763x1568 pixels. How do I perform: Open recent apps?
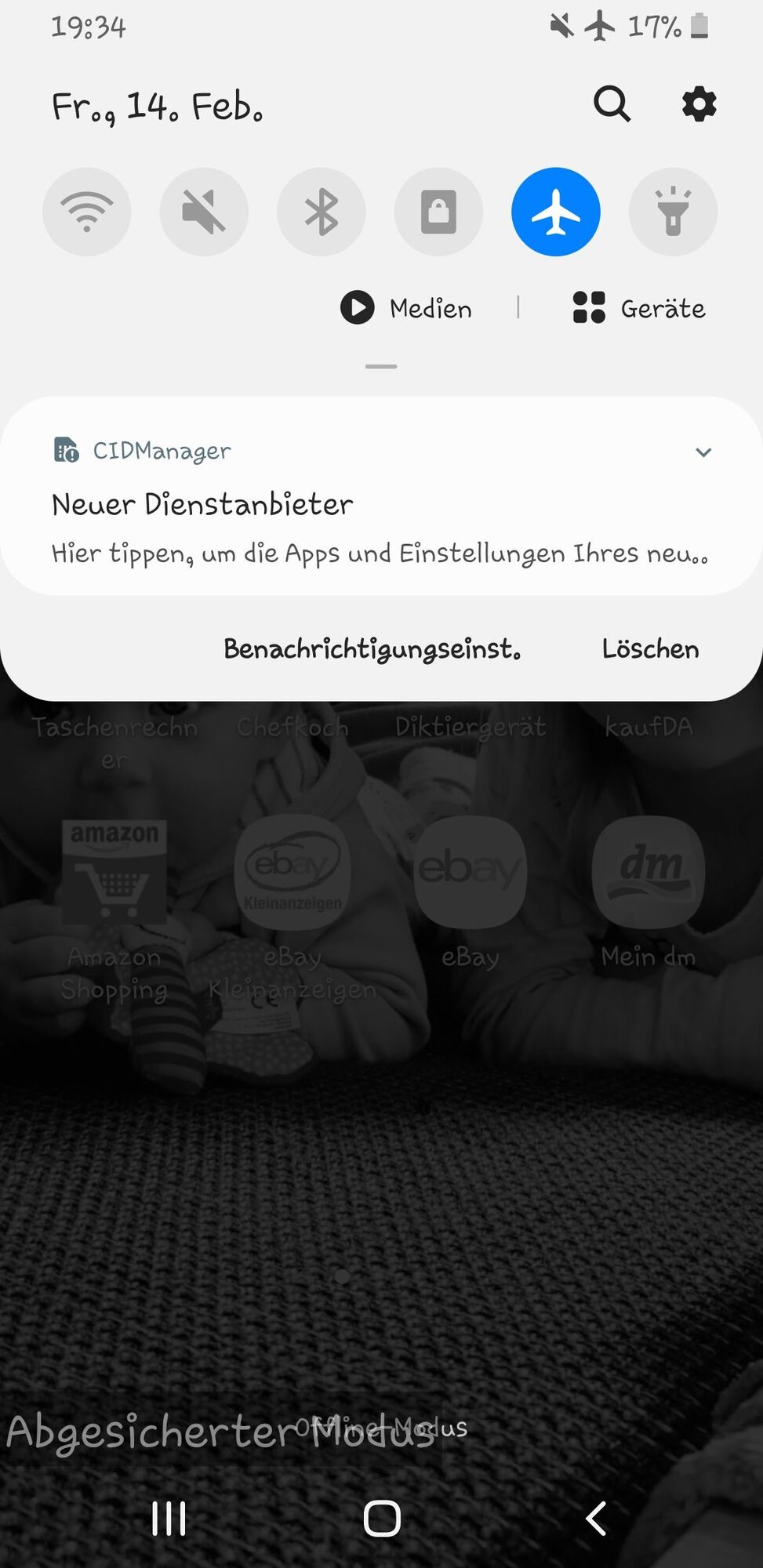pyautogui.click(x=169, y=1519)
